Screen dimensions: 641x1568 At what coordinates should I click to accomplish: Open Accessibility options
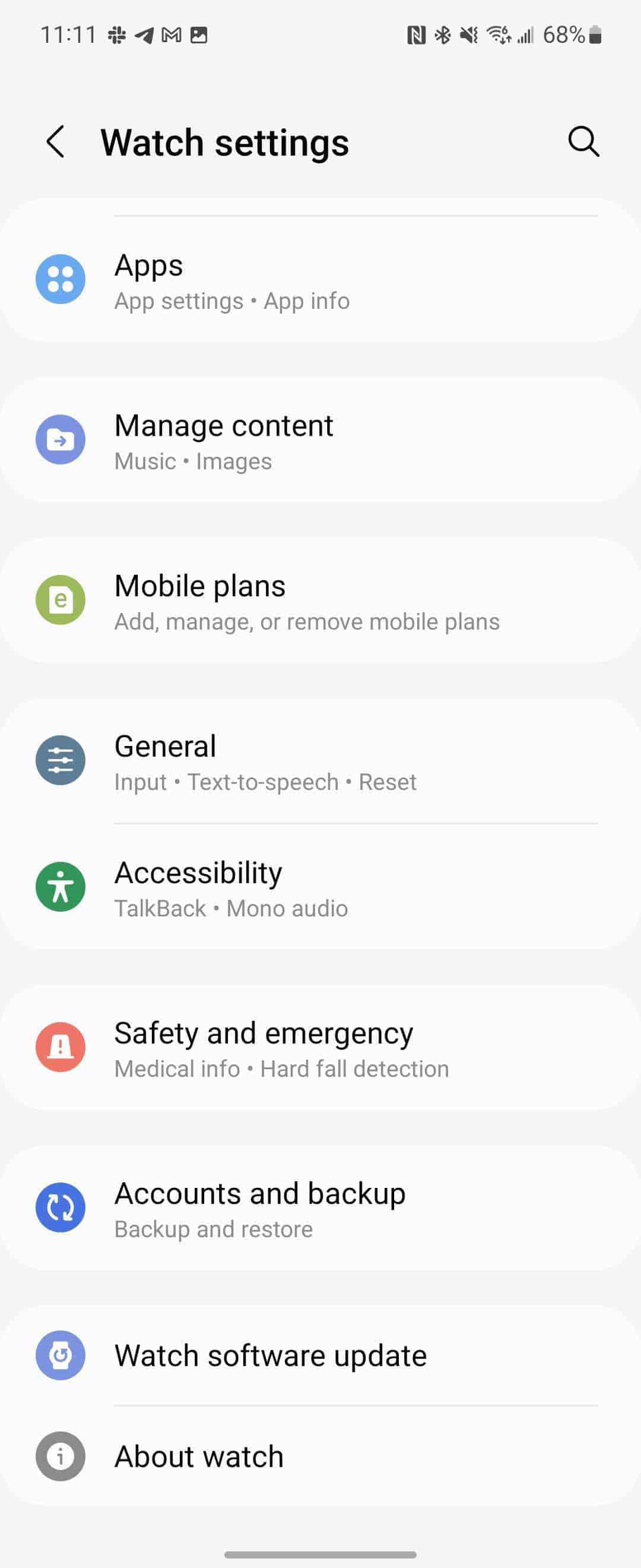coord(320,887)
